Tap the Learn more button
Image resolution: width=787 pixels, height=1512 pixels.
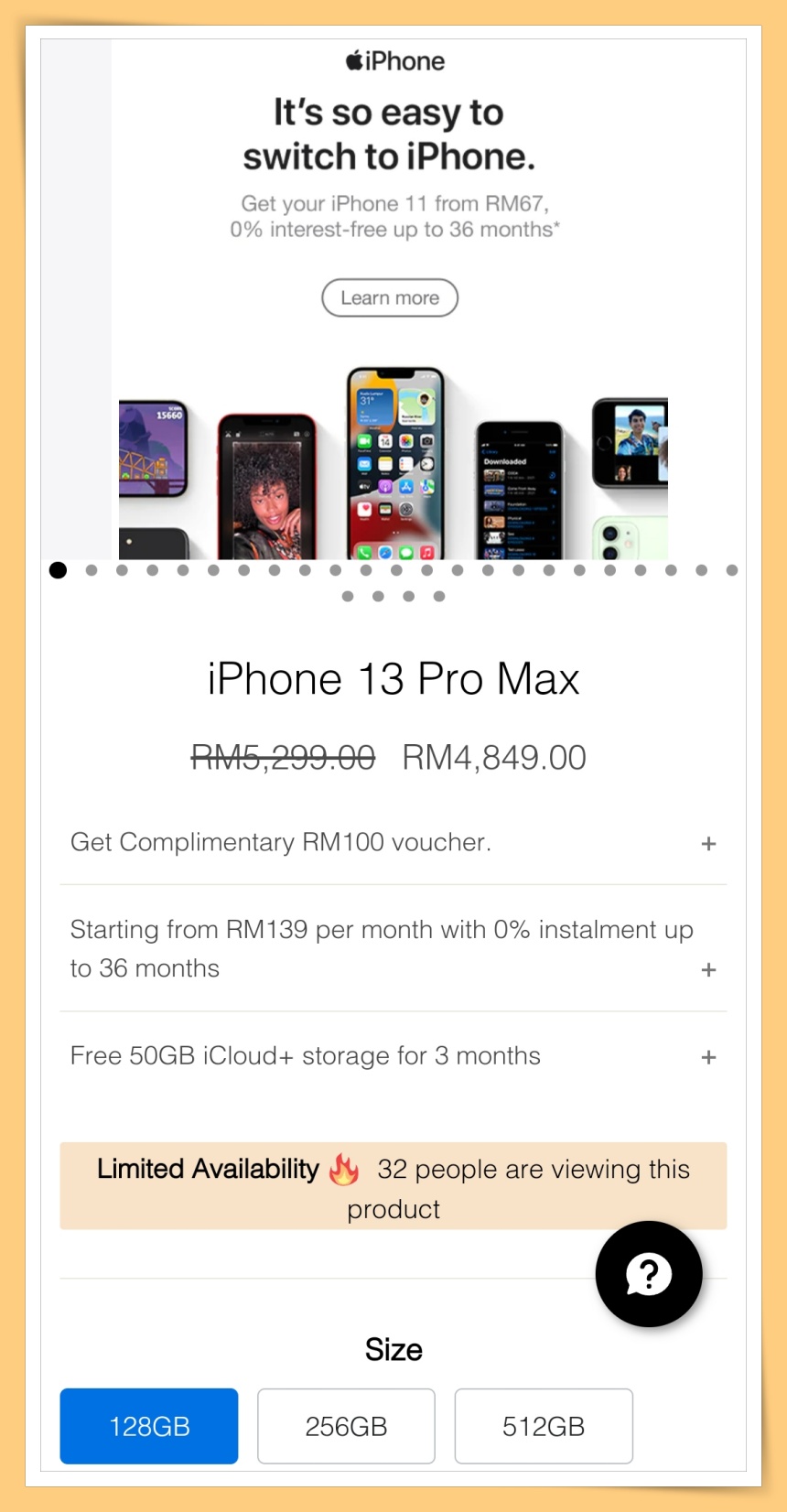390,297
